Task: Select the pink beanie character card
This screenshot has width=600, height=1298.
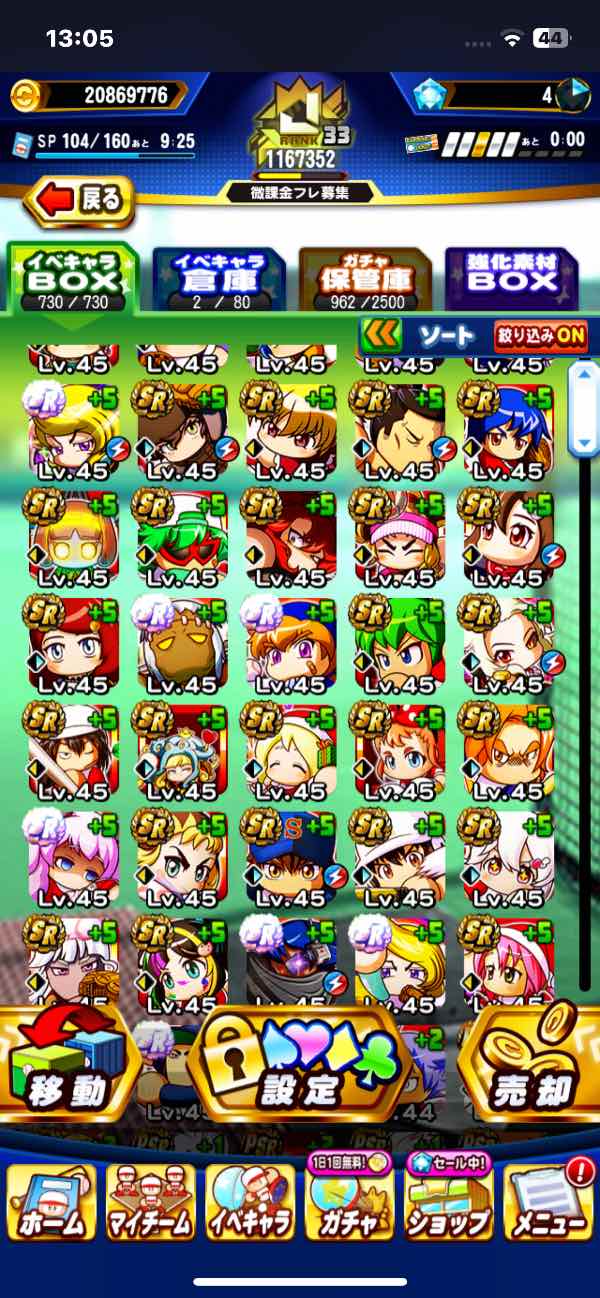Action: point(398,538)
